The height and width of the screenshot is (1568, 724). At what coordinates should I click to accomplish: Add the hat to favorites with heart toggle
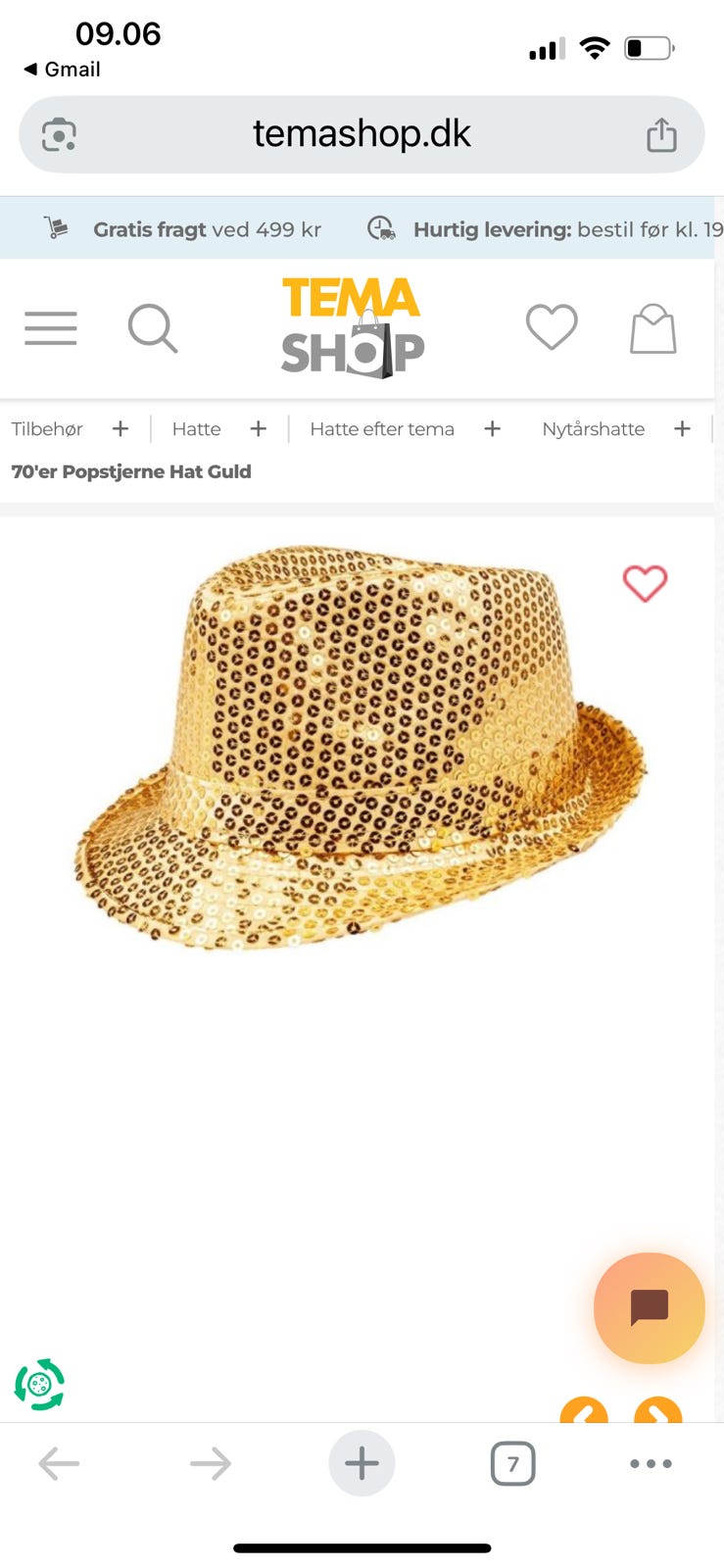(645, 583)
